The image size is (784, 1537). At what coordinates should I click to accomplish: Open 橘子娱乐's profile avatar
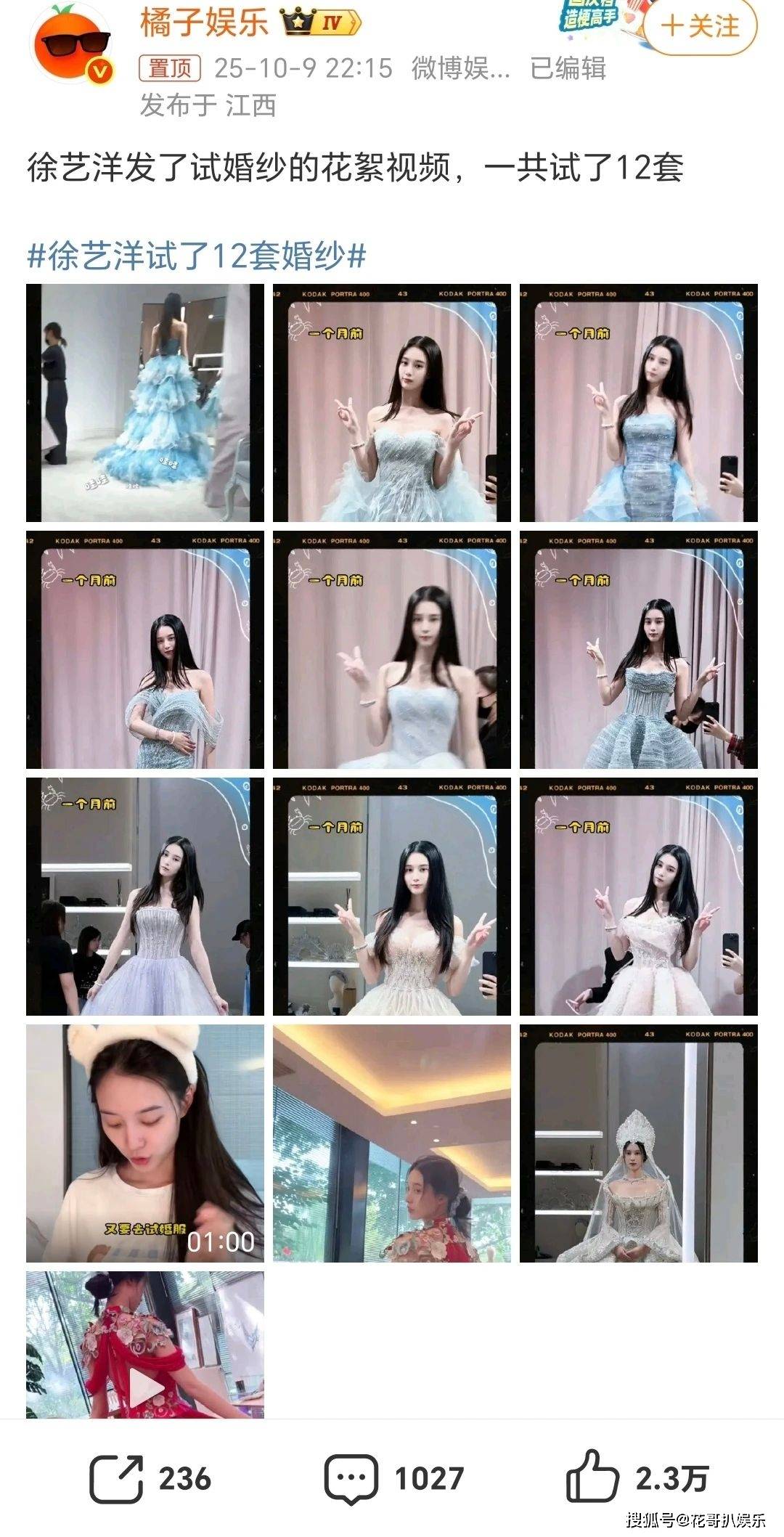click(70, 45)
